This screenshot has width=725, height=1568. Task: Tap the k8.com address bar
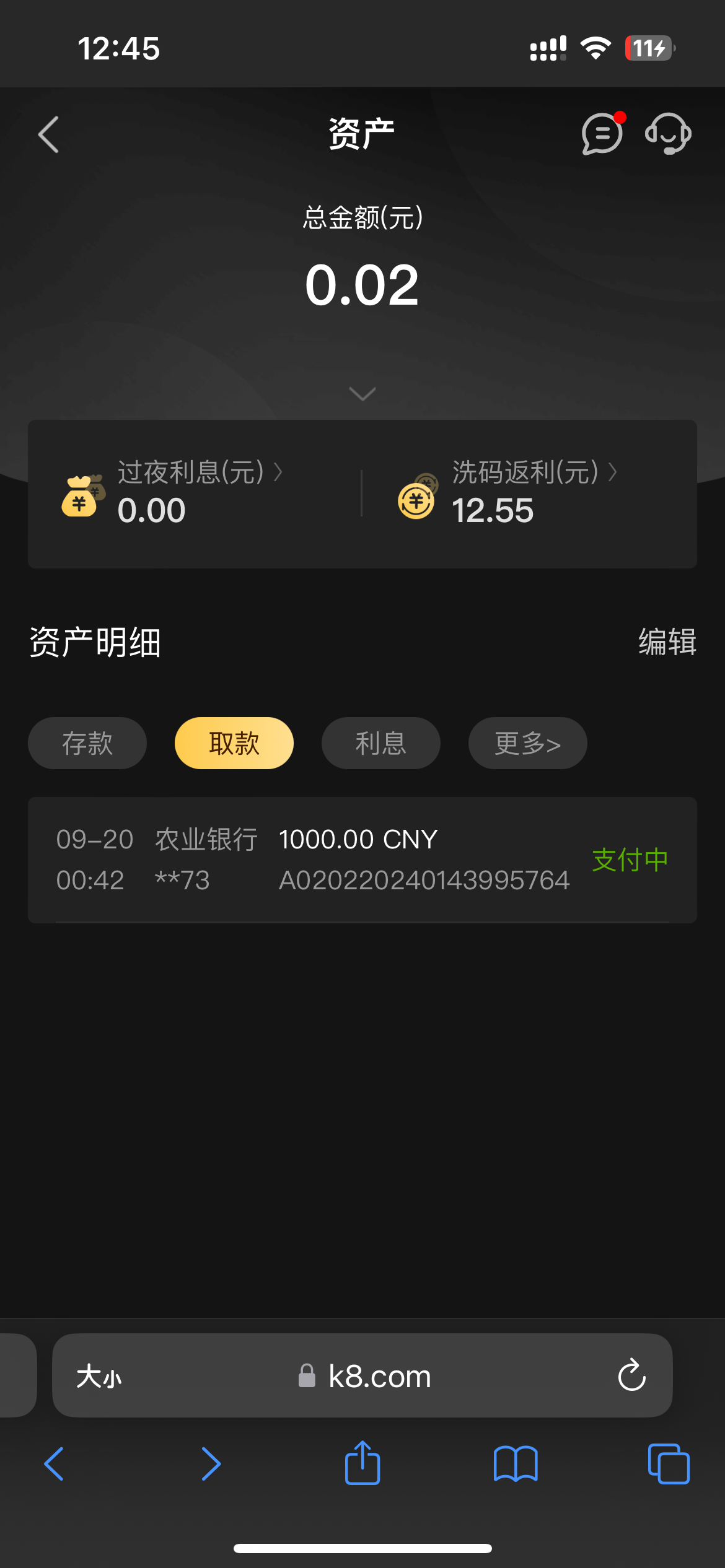pos(362,1375)
